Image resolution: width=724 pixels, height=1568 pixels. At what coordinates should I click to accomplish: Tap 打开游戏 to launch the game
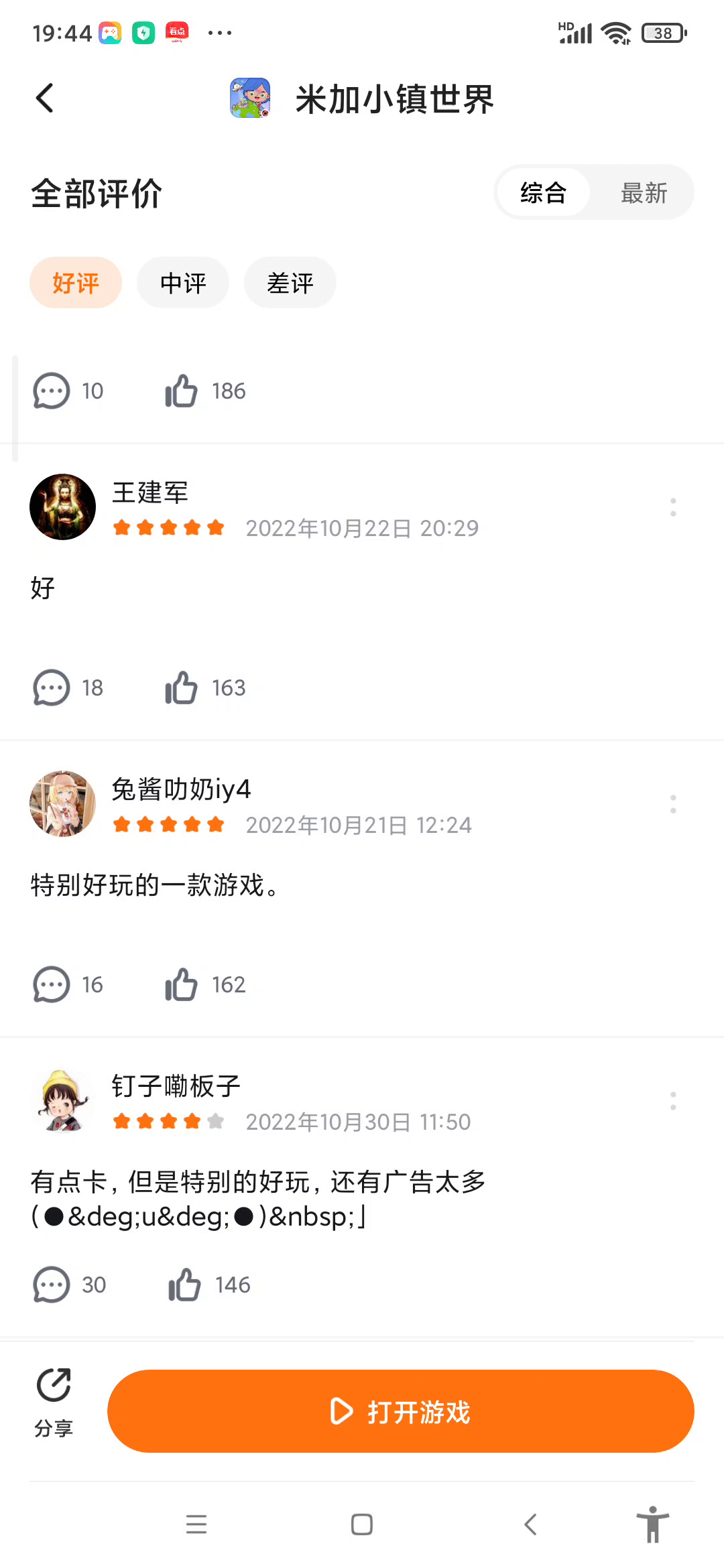400,1411
